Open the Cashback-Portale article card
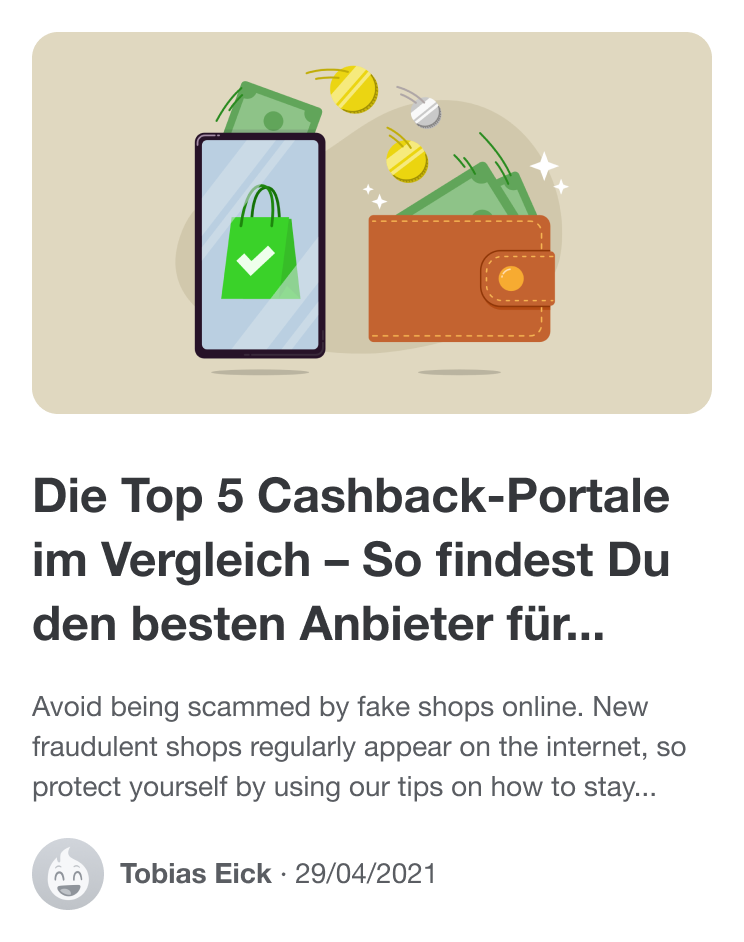744x942 pixels. tap(351, 559)
